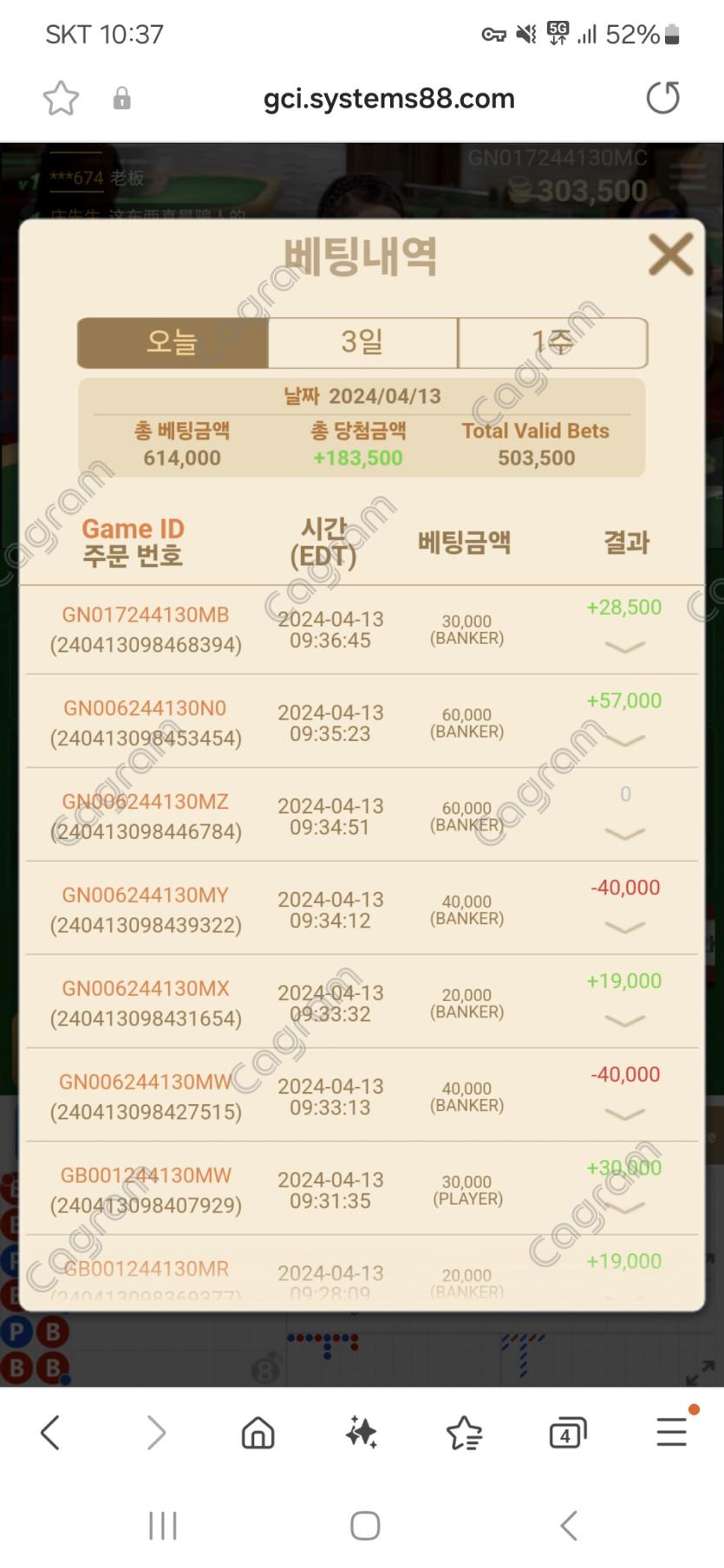Screen dimensions: 724x1568
Task: Go back to the previous page
Action: (x=50, y=1433)
